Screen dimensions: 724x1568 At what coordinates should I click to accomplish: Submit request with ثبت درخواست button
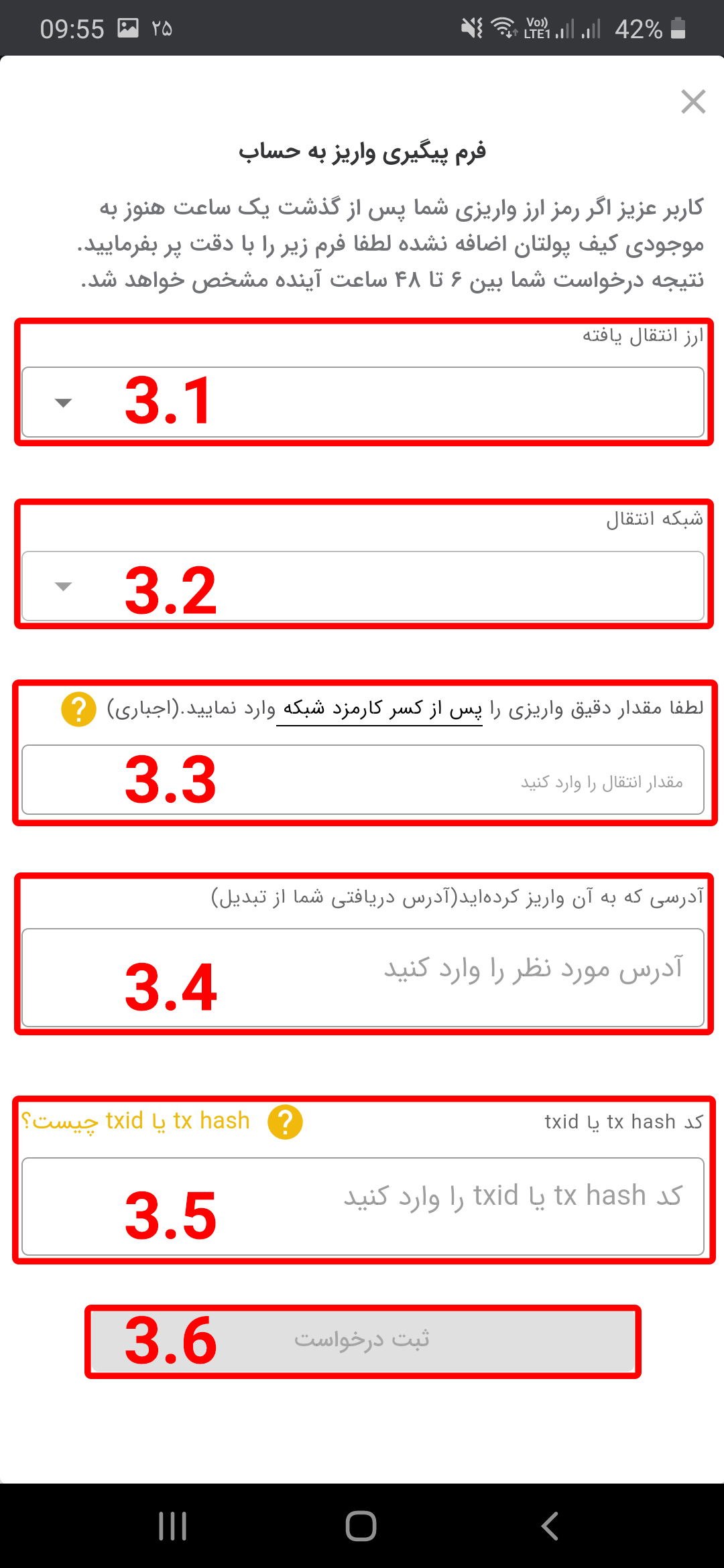[363, 1341]
